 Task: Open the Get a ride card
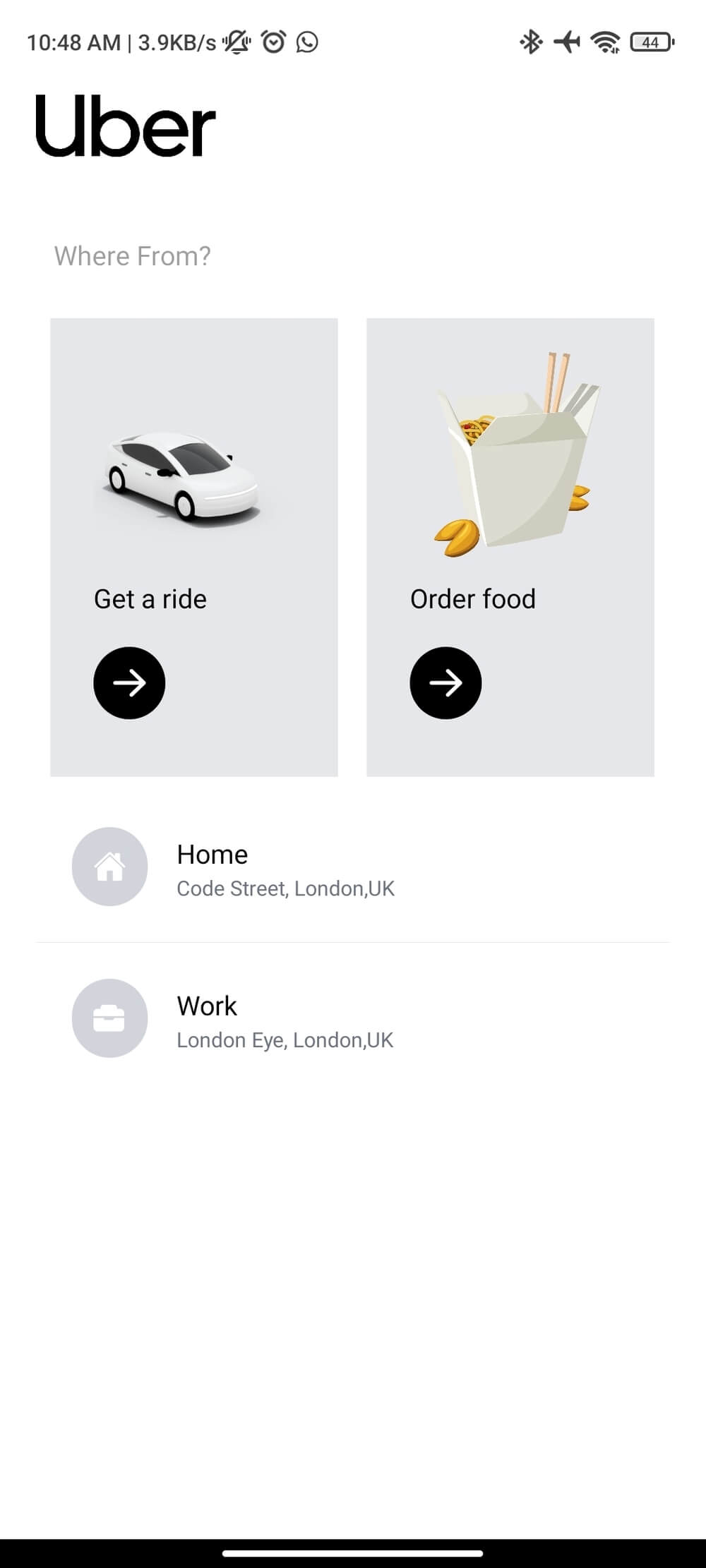193,547
